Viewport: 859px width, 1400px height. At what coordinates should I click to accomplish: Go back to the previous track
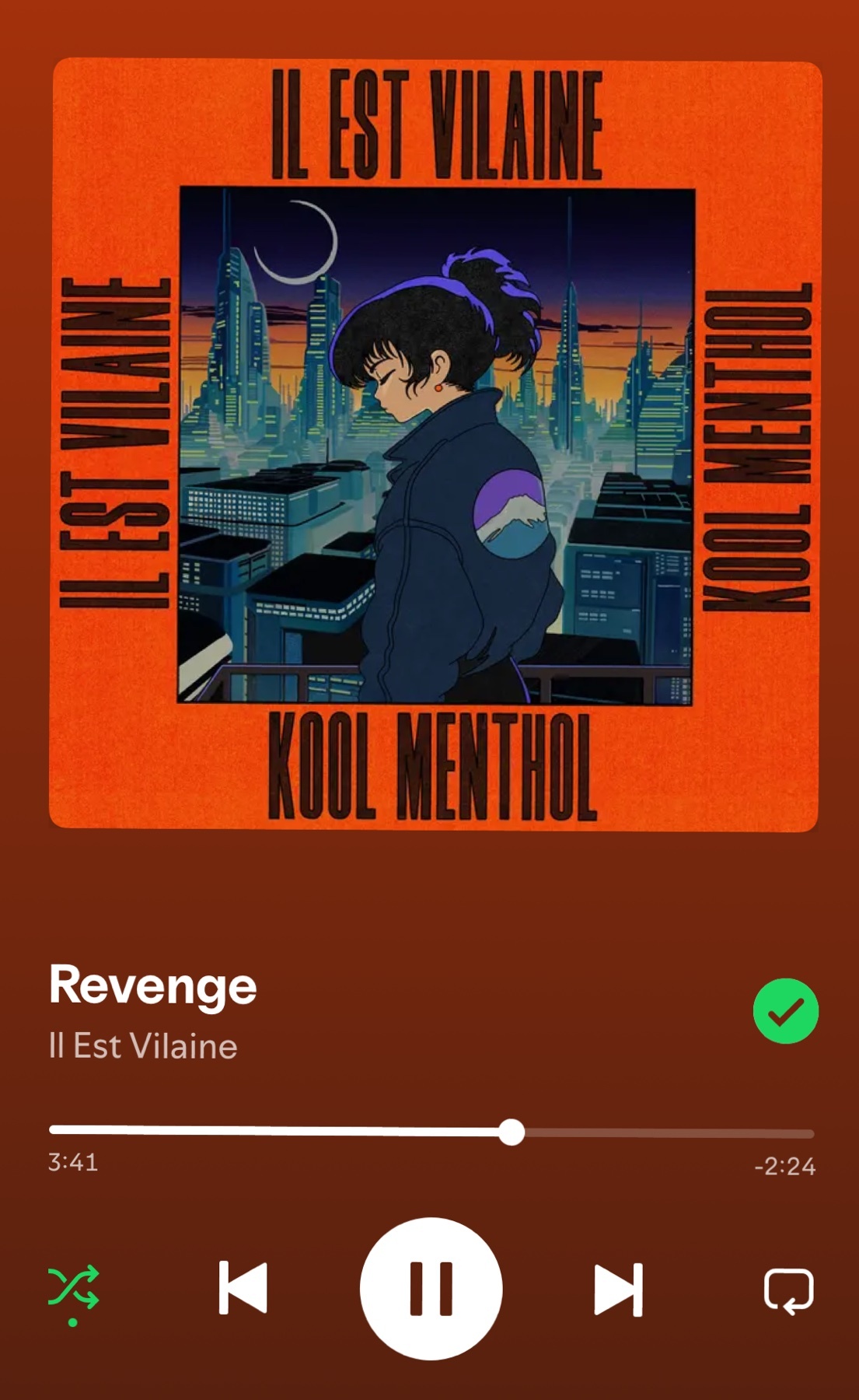243,1288
